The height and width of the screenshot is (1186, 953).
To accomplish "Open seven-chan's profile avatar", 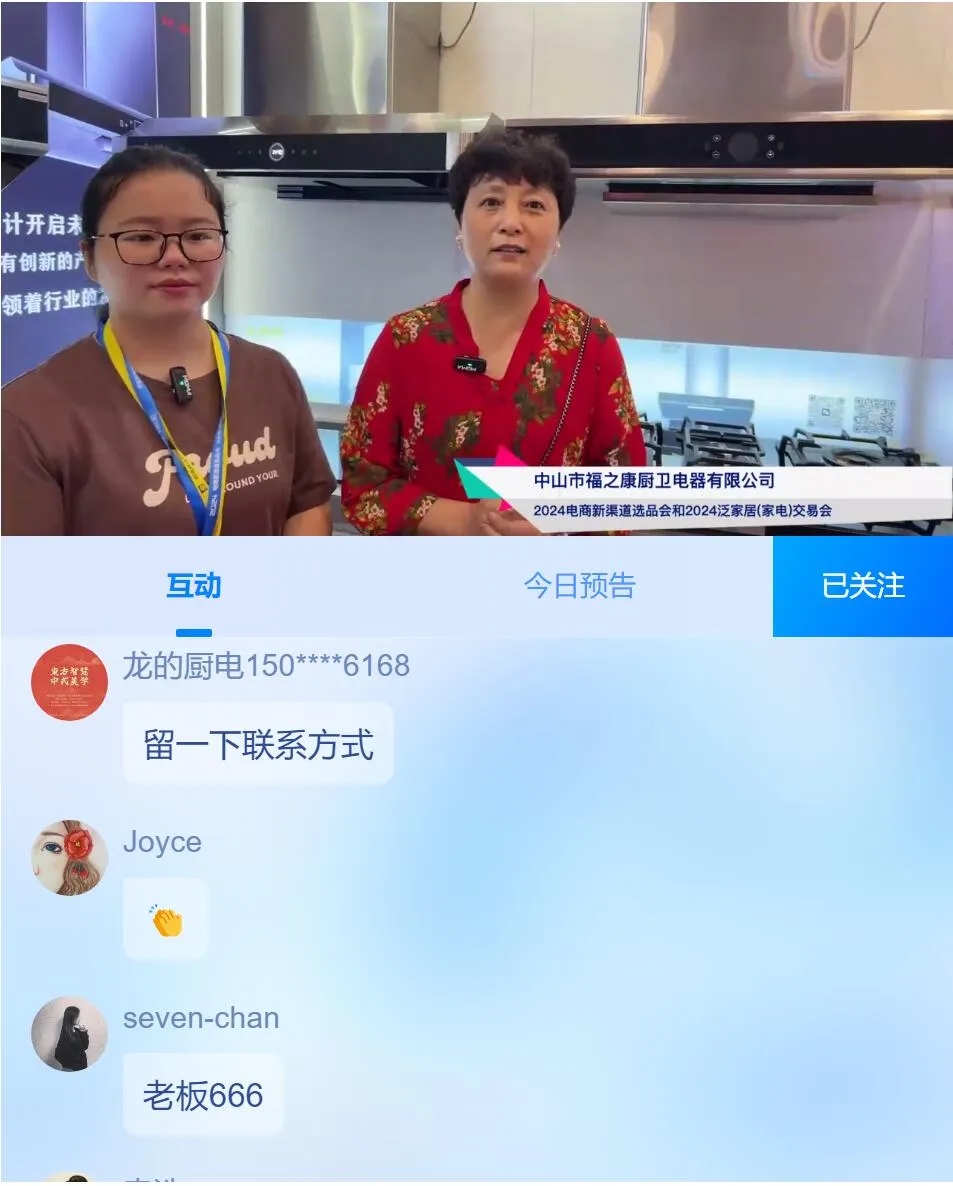I will pos(69,1034).
